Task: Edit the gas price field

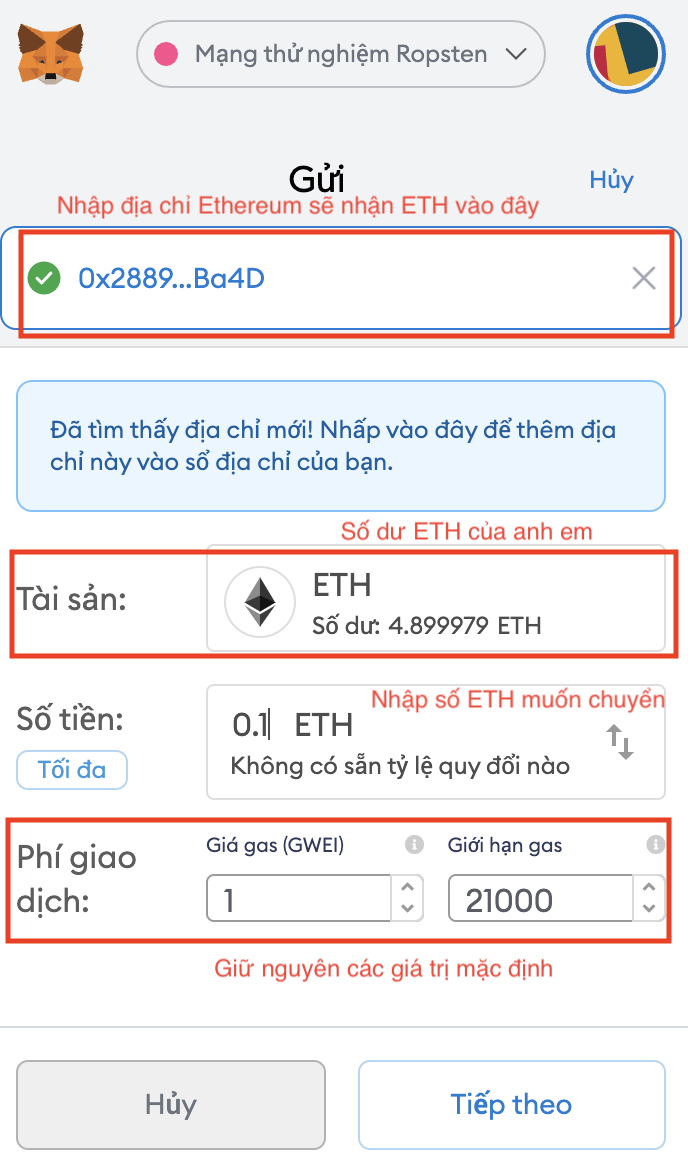Action: point(298,900)
